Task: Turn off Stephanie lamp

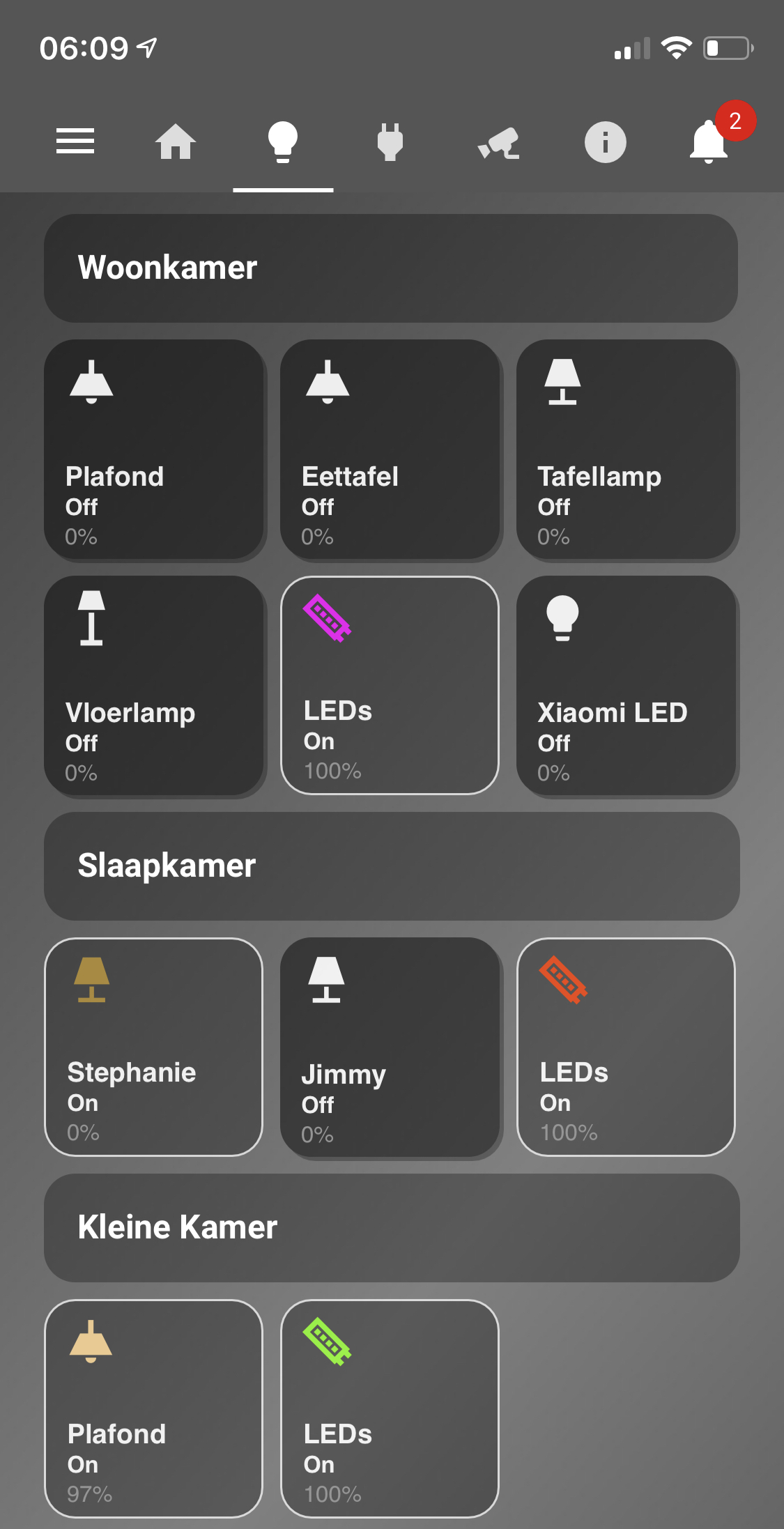Action: tap(154, 1047)
